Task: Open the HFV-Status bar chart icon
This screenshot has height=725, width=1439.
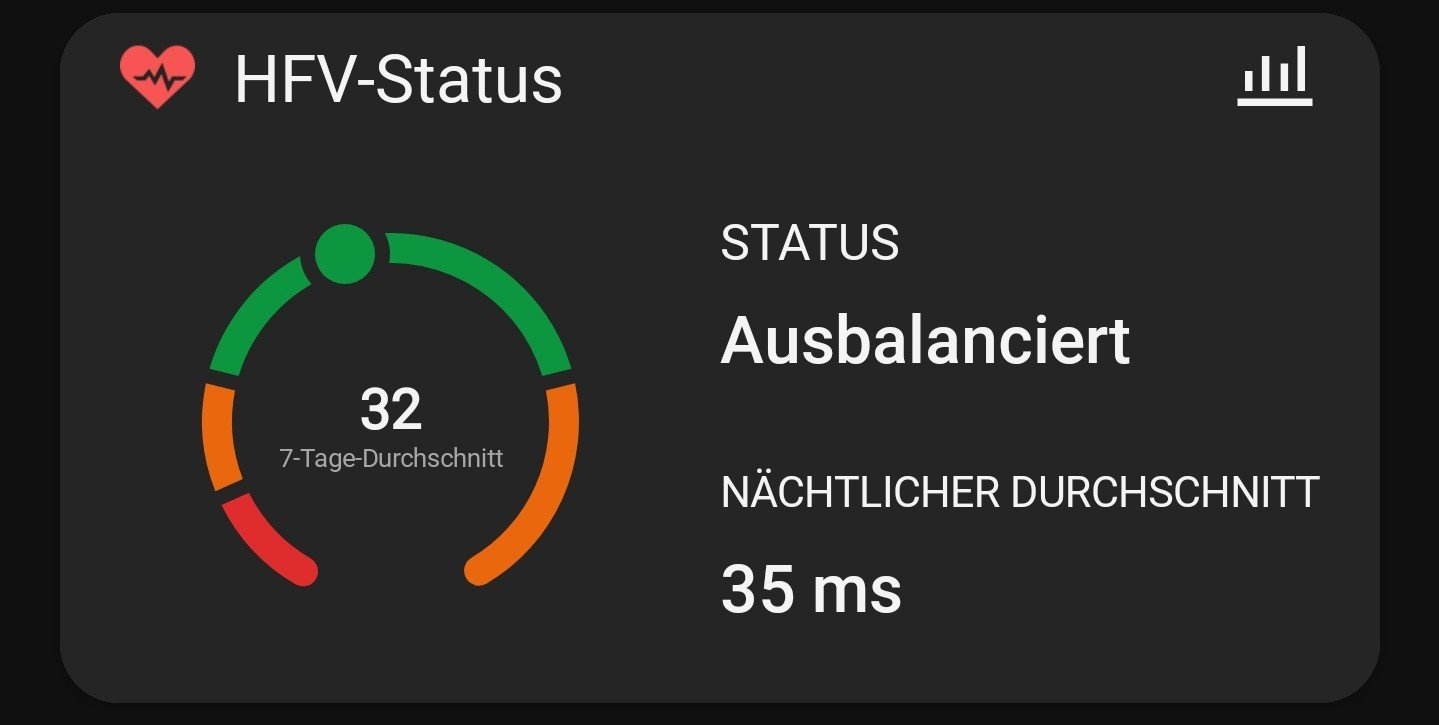Action: (1274, 77)
